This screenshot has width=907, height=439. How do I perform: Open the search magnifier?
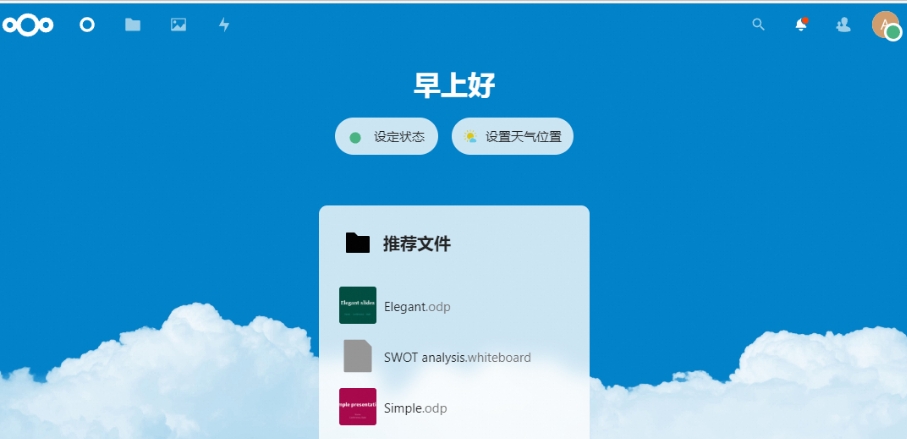pos(758,24)
